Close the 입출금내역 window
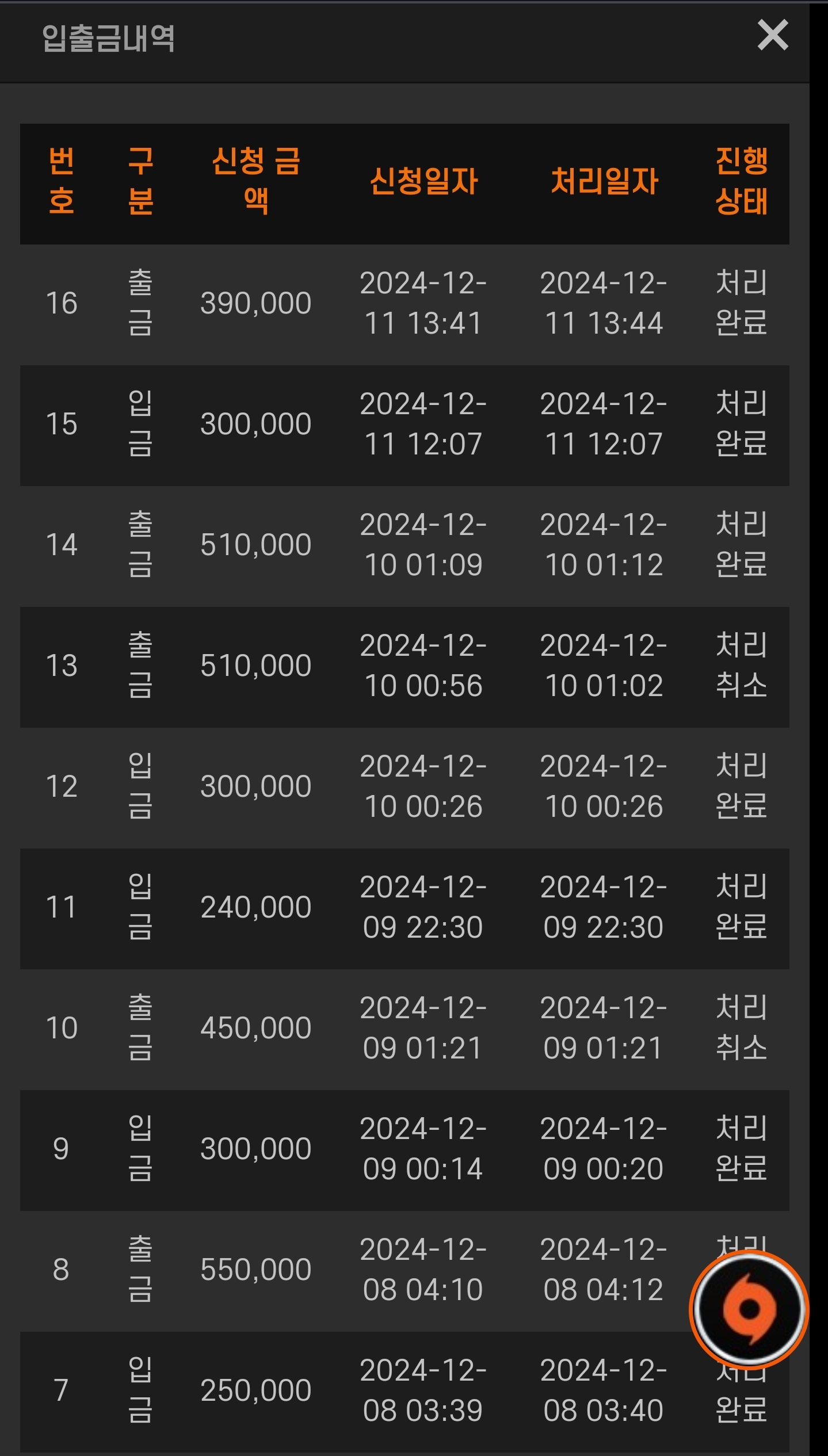Image resolution: width=828 pixels, height=1456 pixels. [772, 36]
